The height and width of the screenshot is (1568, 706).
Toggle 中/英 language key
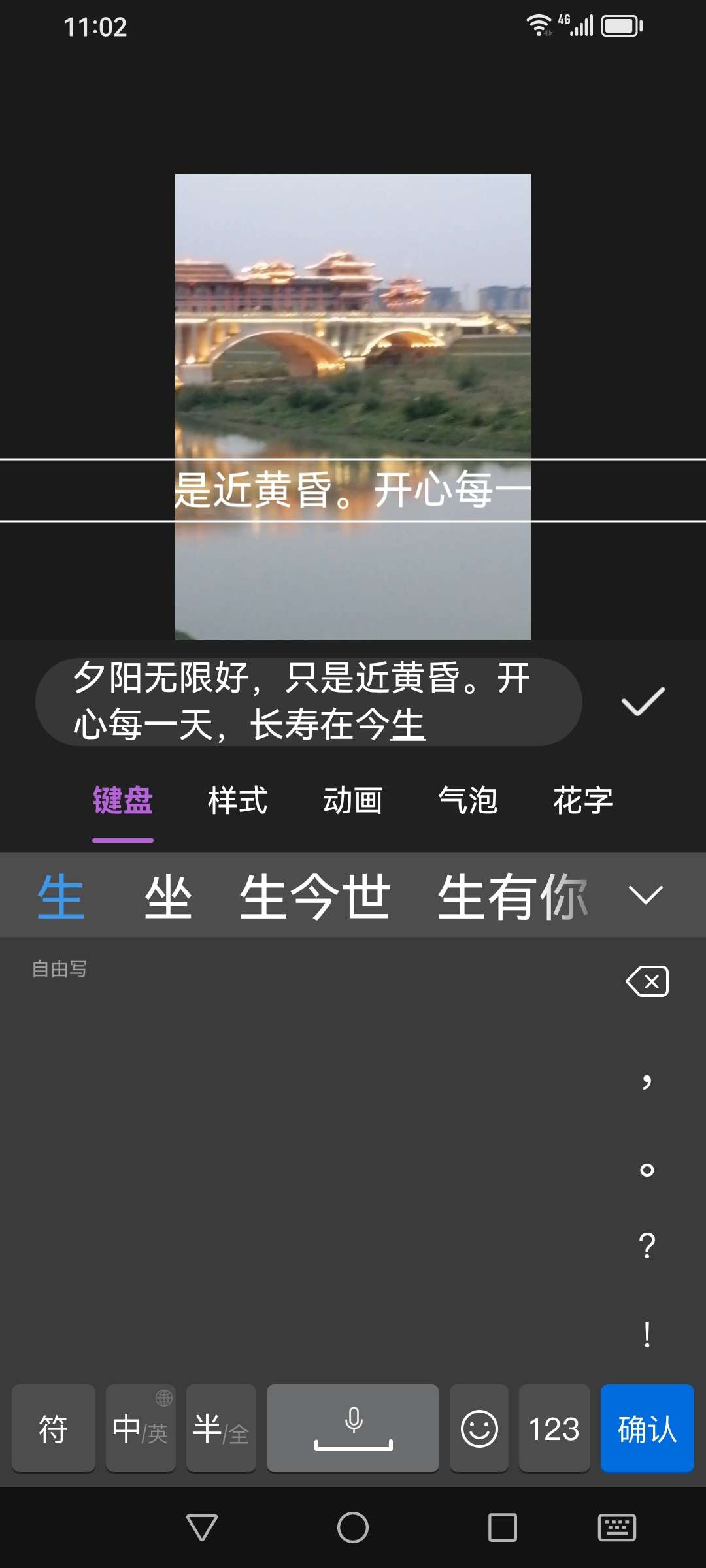[141, 1429]
